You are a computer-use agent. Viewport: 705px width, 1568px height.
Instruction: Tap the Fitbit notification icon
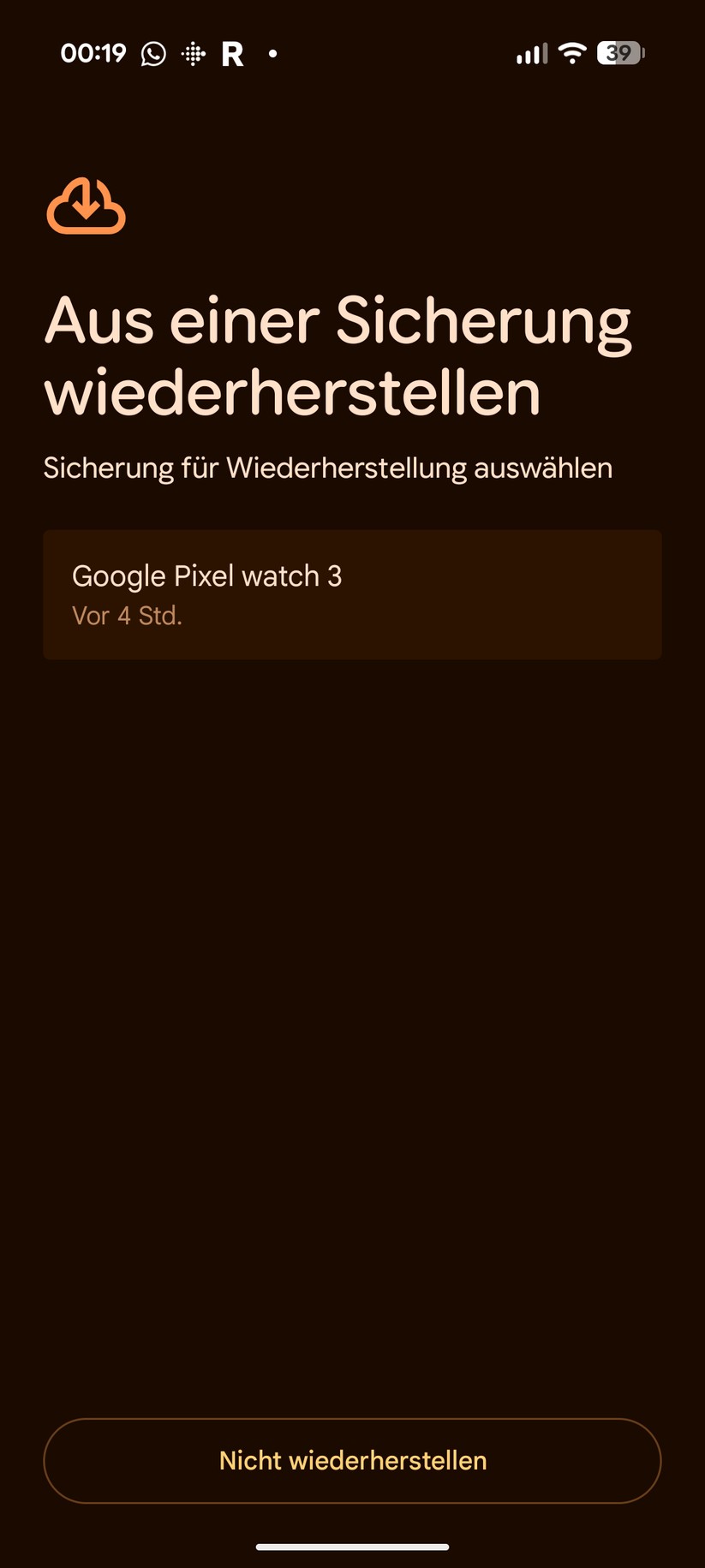coord(194,53)
